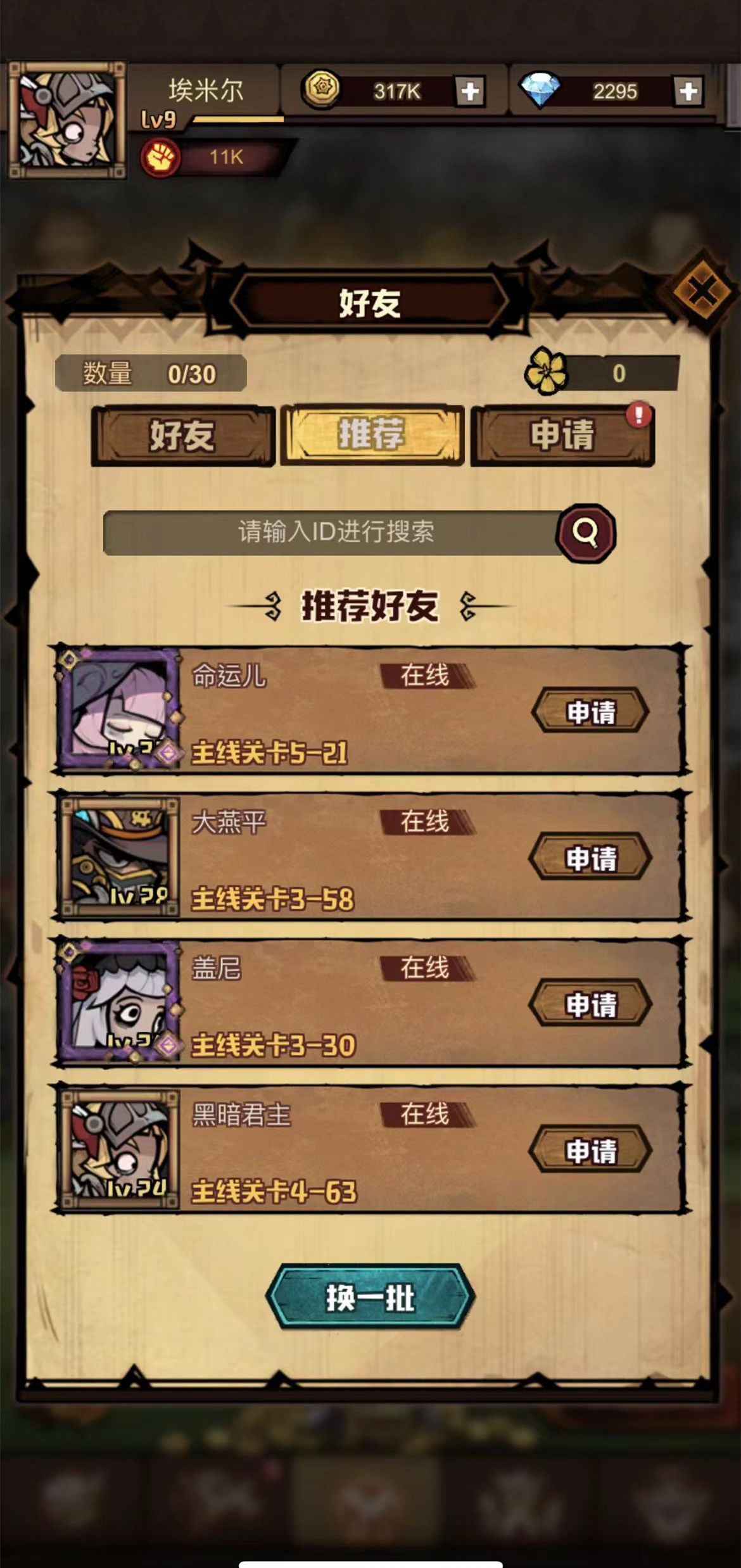Image resolution: width=741 pixels, height=1568 pixels.
Task: Open 埃米尔 player profile avatar
Action: pos(66,119)
